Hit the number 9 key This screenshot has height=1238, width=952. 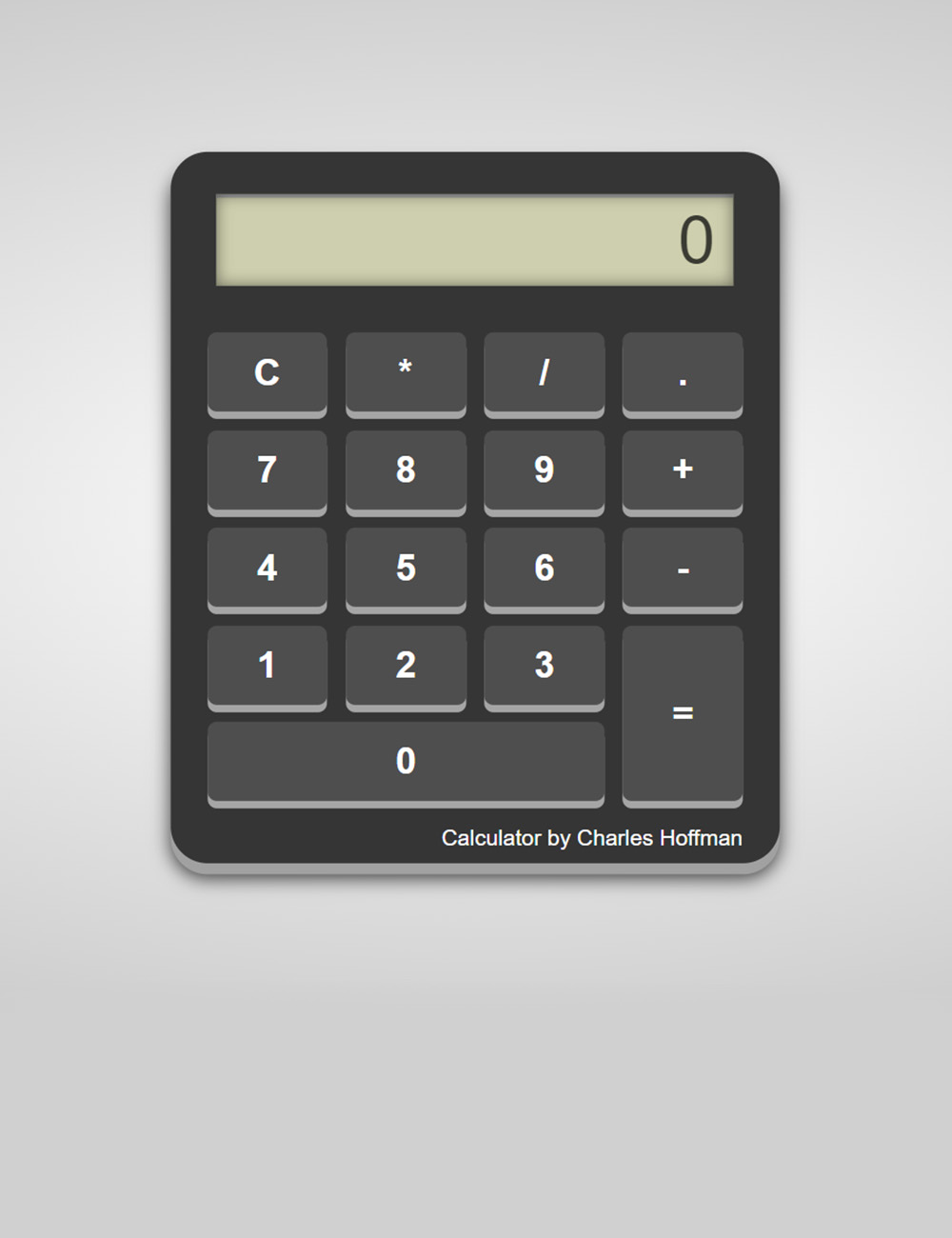pos(544,470)
